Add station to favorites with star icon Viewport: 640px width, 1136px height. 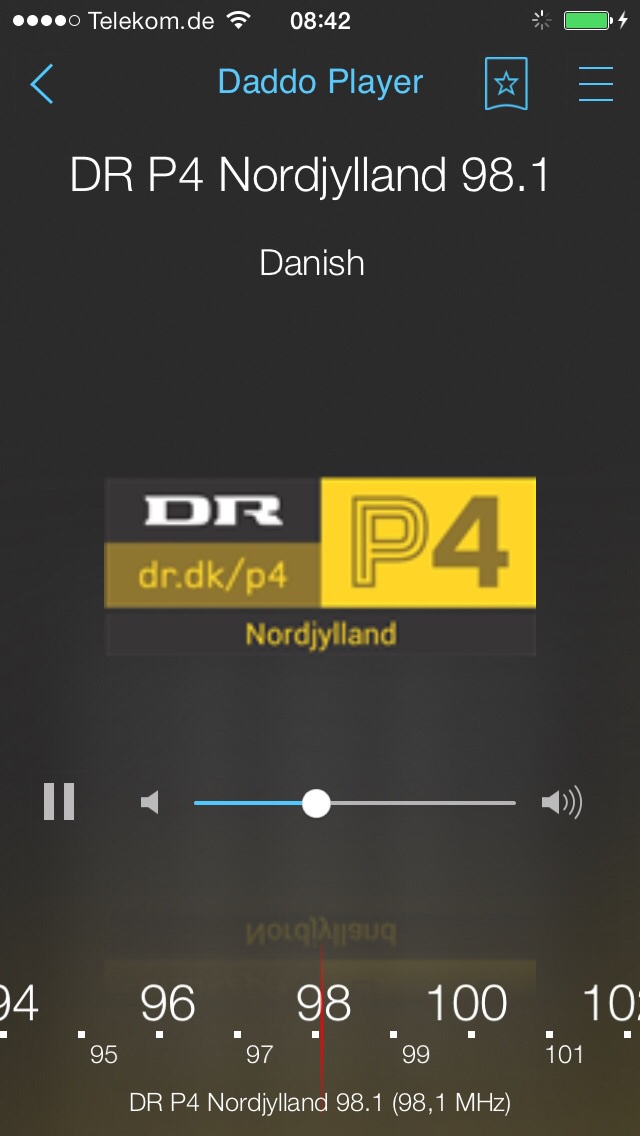(x=506, y=84)
